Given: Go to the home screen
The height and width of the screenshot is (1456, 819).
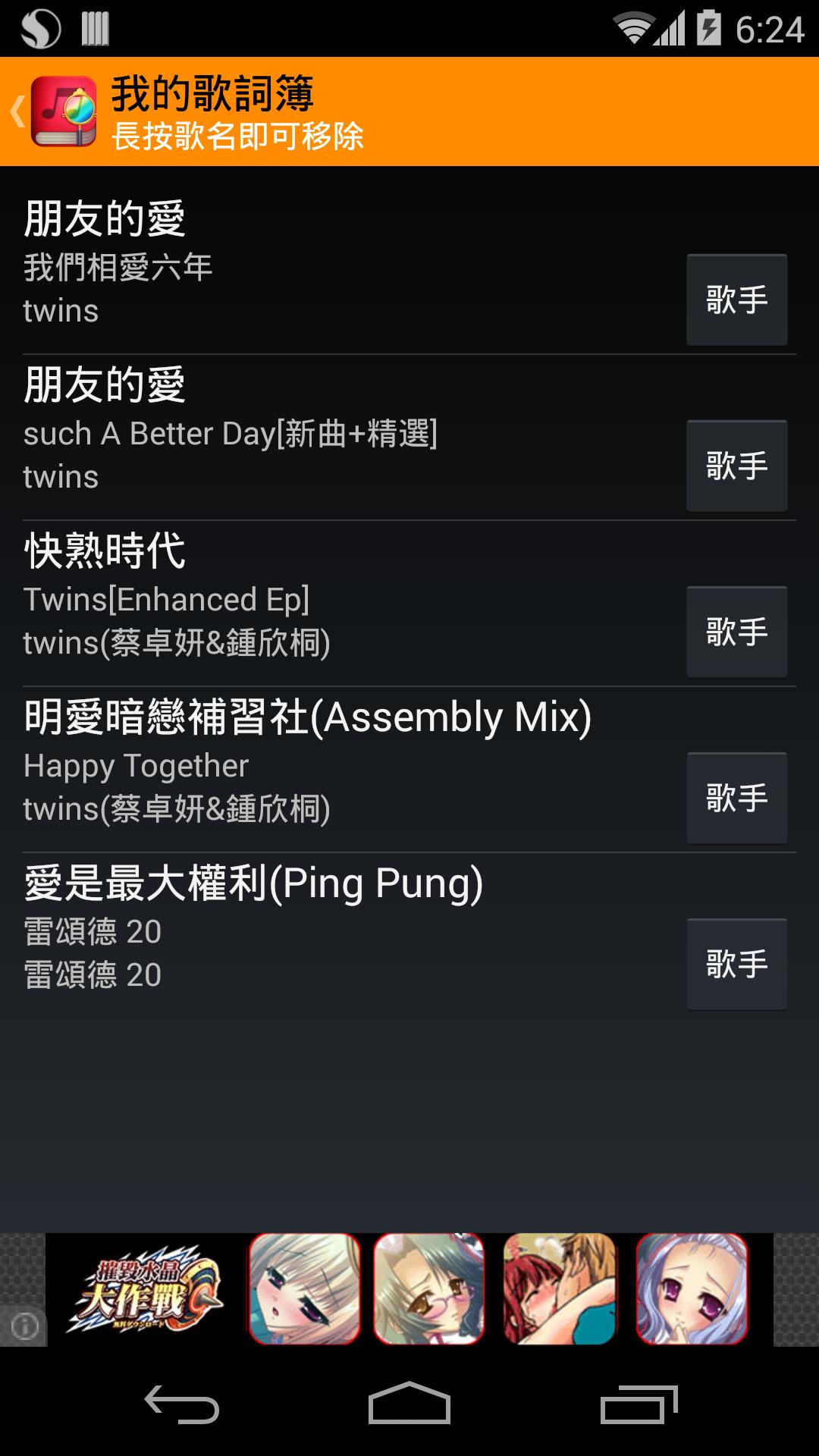Looking at the screenshot, I should pos(409,1404).
